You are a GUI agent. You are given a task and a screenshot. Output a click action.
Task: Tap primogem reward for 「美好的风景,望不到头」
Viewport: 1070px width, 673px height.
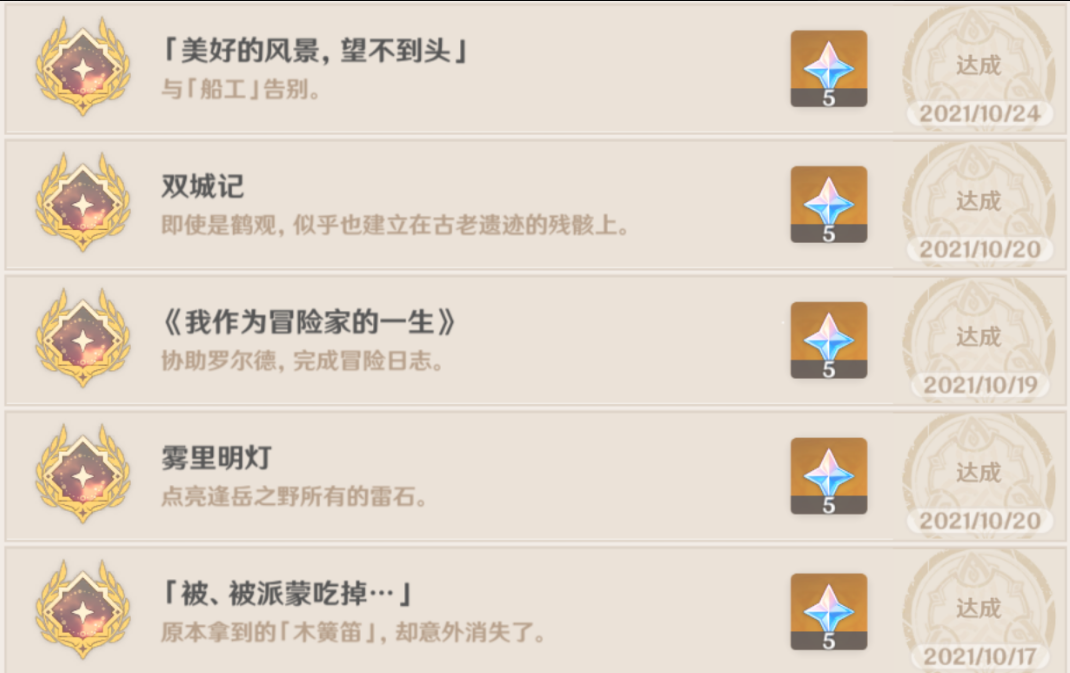pos(828,68)
